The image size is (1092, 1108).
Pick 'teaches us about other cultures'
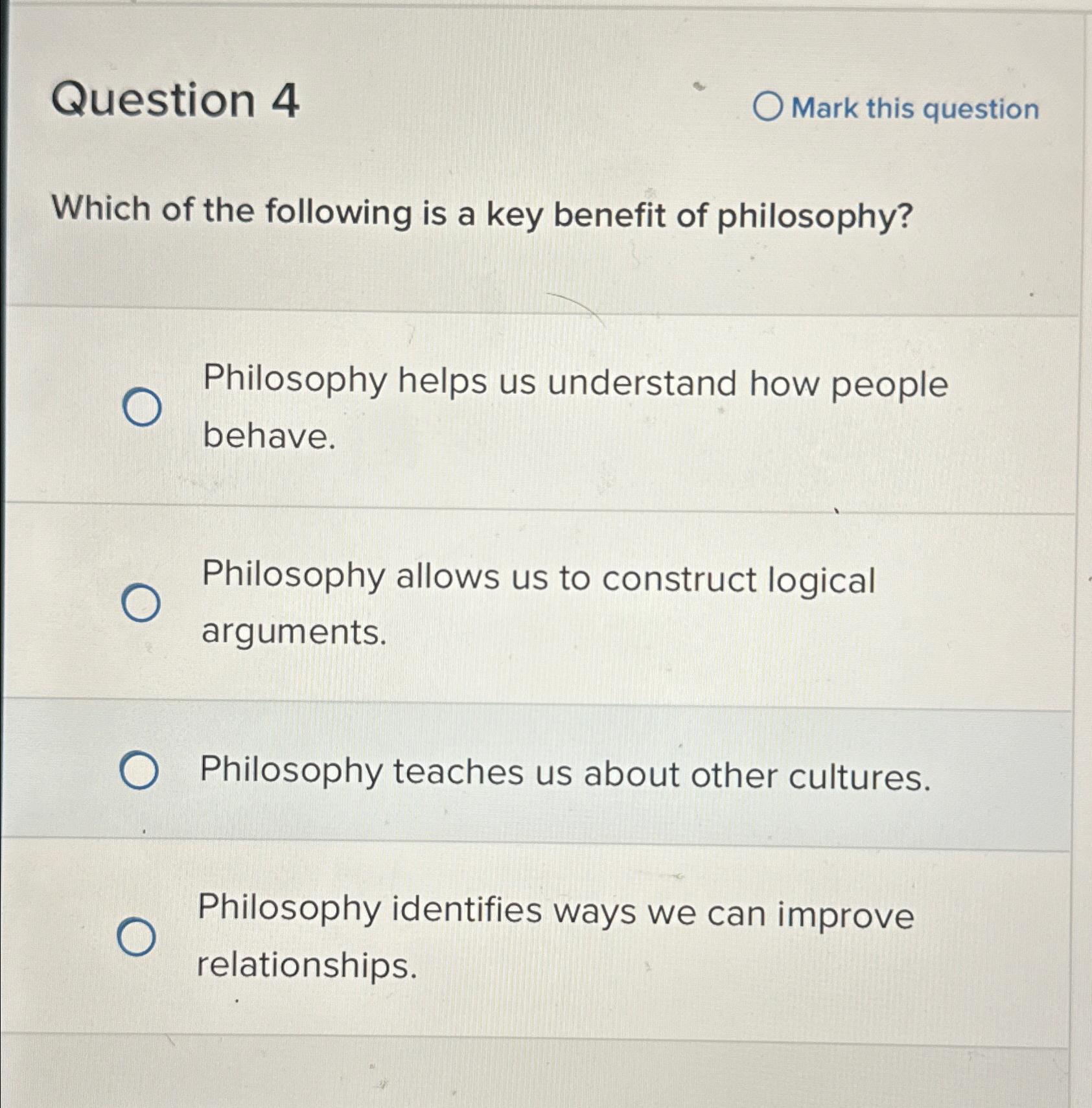[139, 771]
